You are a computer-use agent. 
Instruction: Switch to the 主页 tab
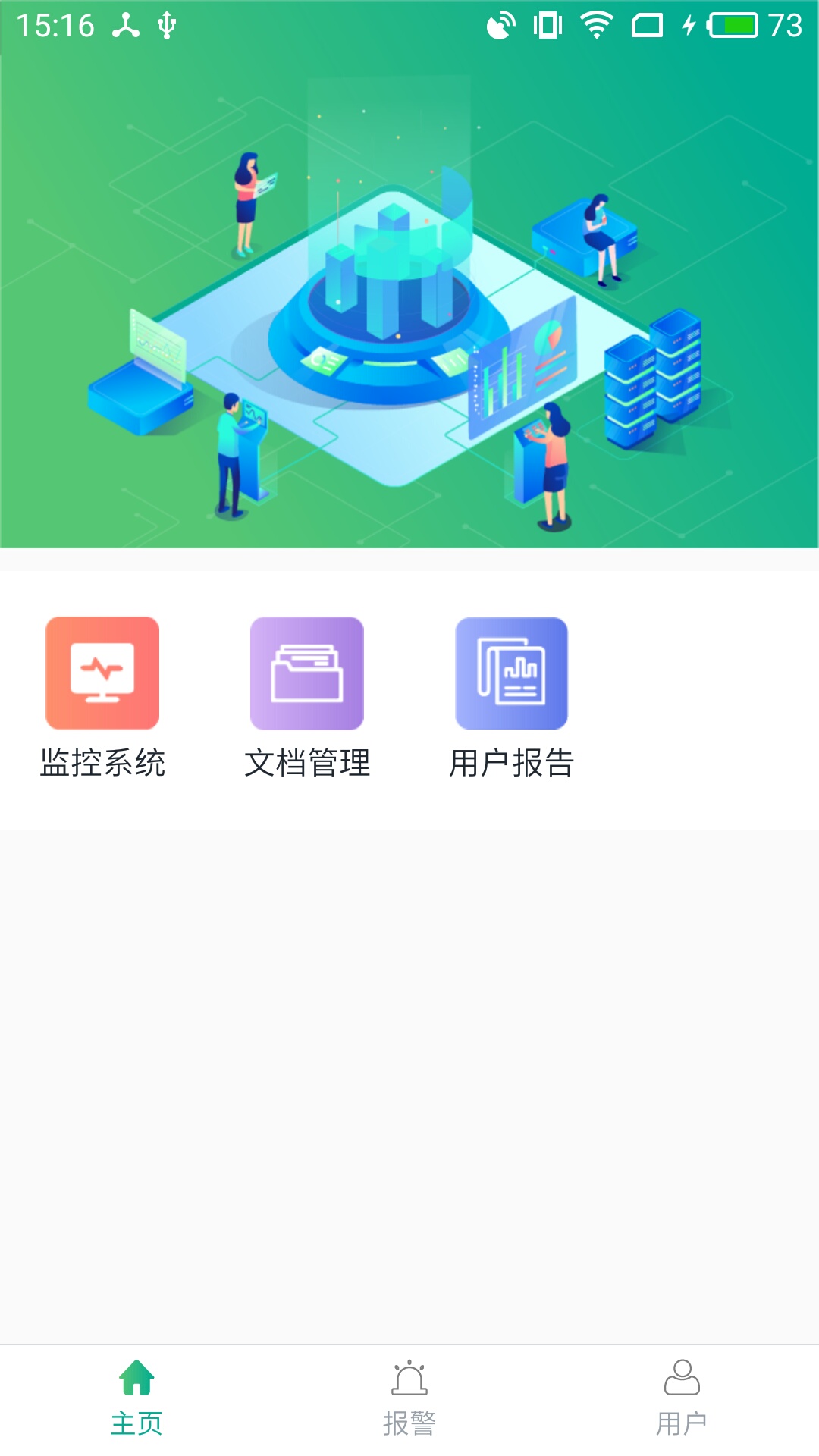[x=137, y=1421]
